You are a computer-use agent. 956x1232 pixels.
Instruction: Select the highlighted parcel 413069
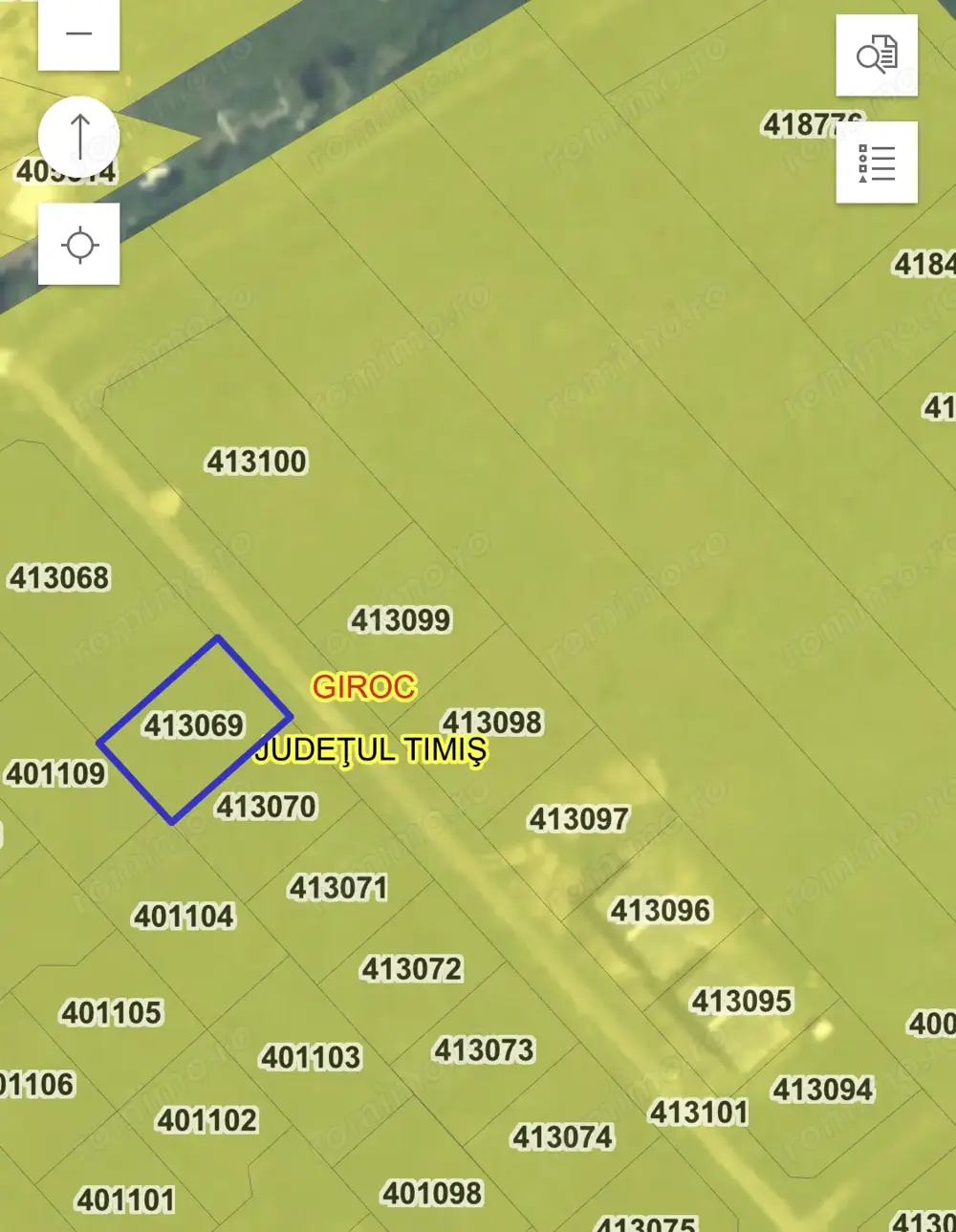[x=194, y=725]
